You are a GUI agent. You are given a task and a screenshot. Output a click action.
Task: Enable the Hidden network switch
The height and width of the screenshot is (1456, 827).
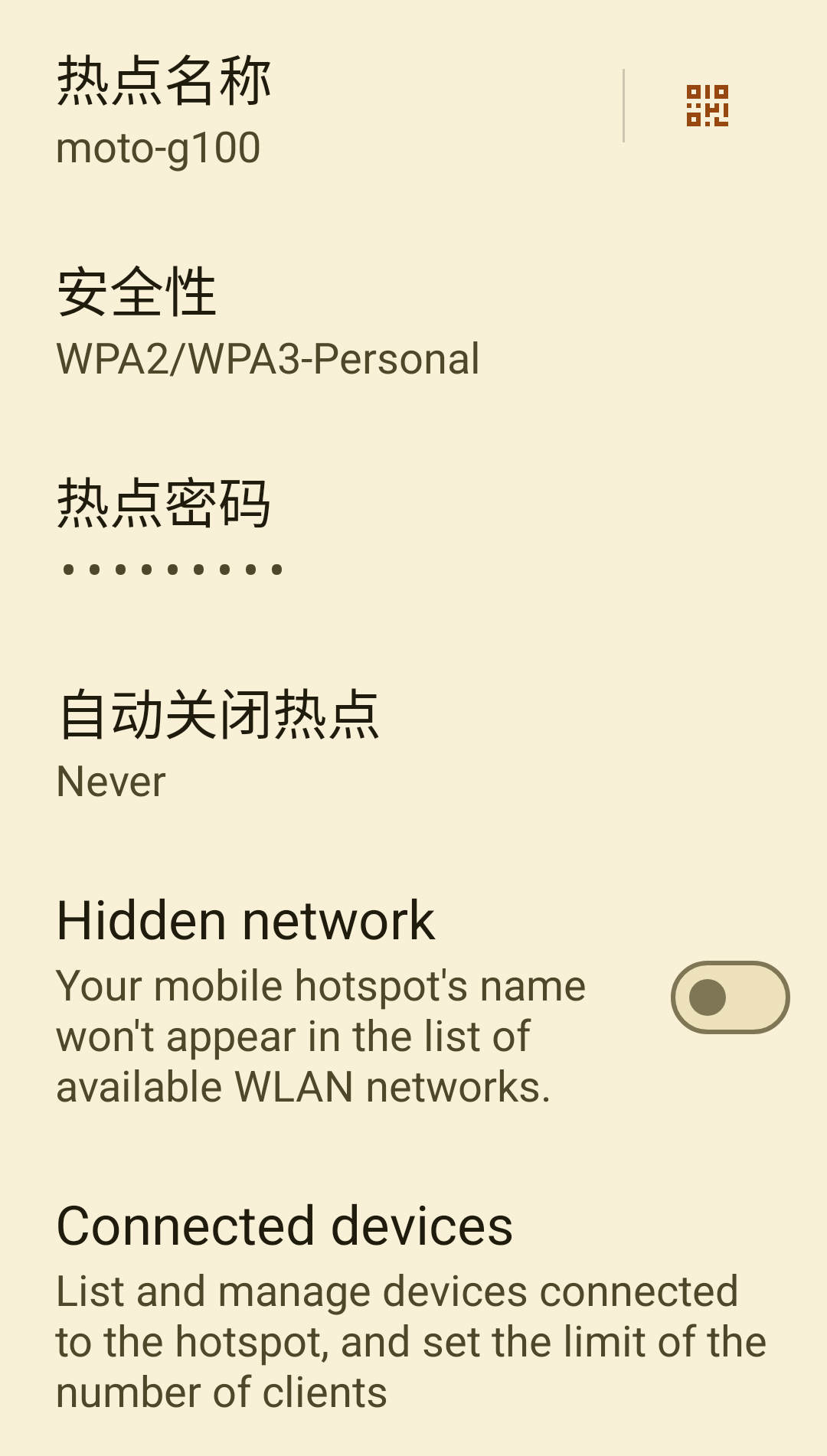pos(730,997)
